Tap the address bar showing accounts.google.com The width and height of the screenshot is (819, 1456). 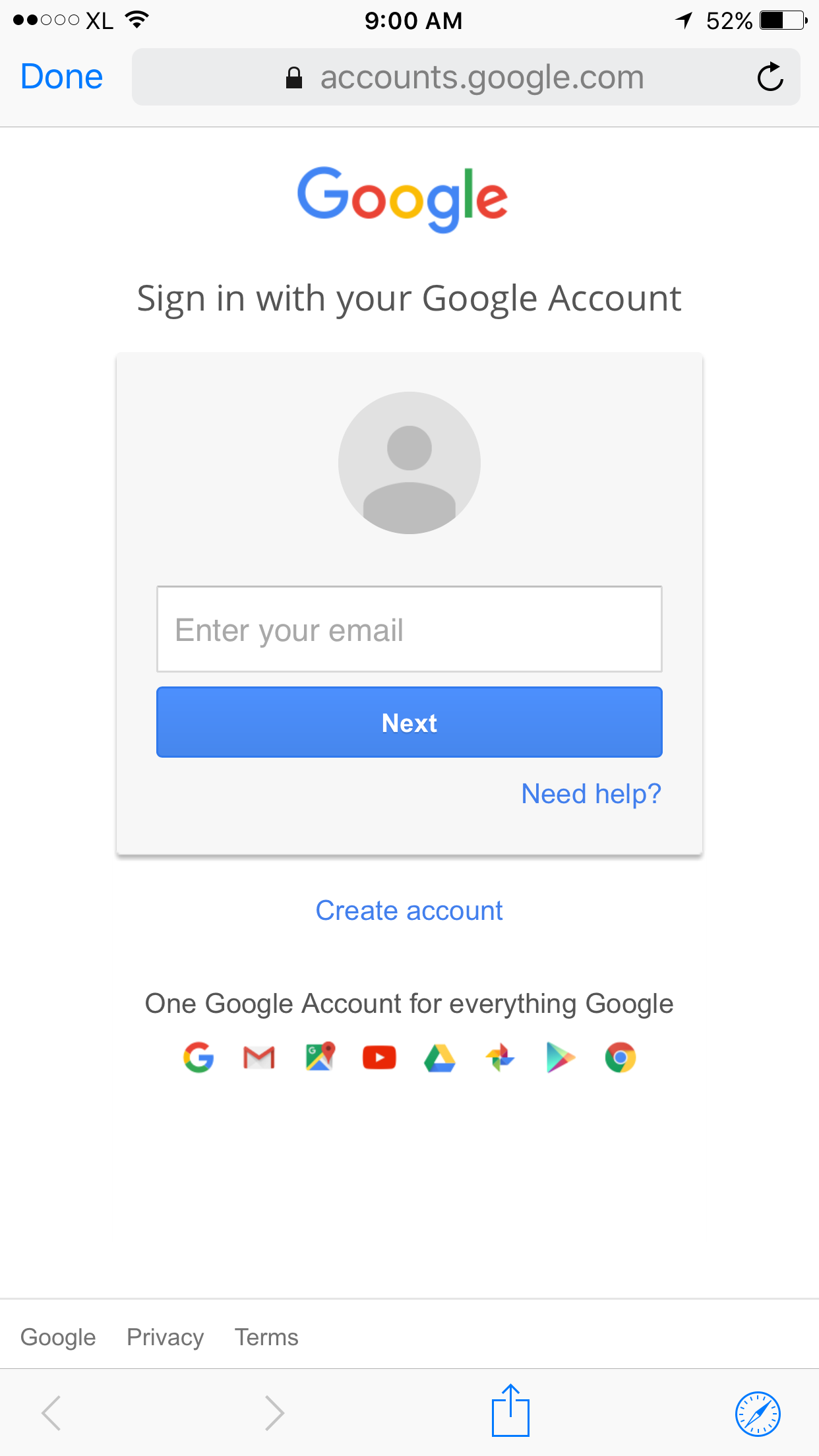pyautogui.click(x=466, y=76)
